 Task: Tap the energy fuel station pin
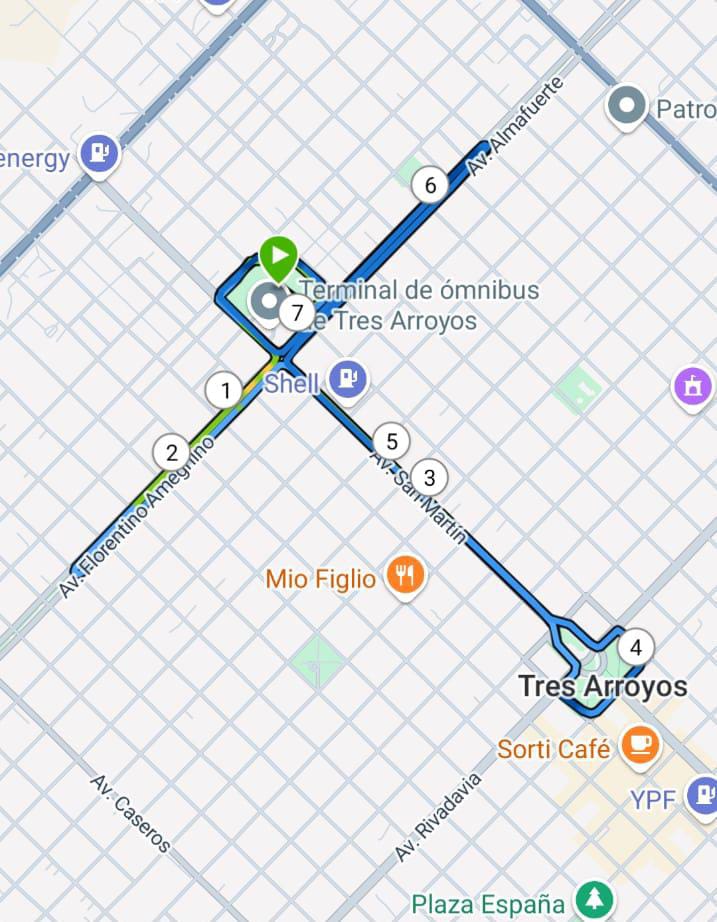tap(99, 153)
